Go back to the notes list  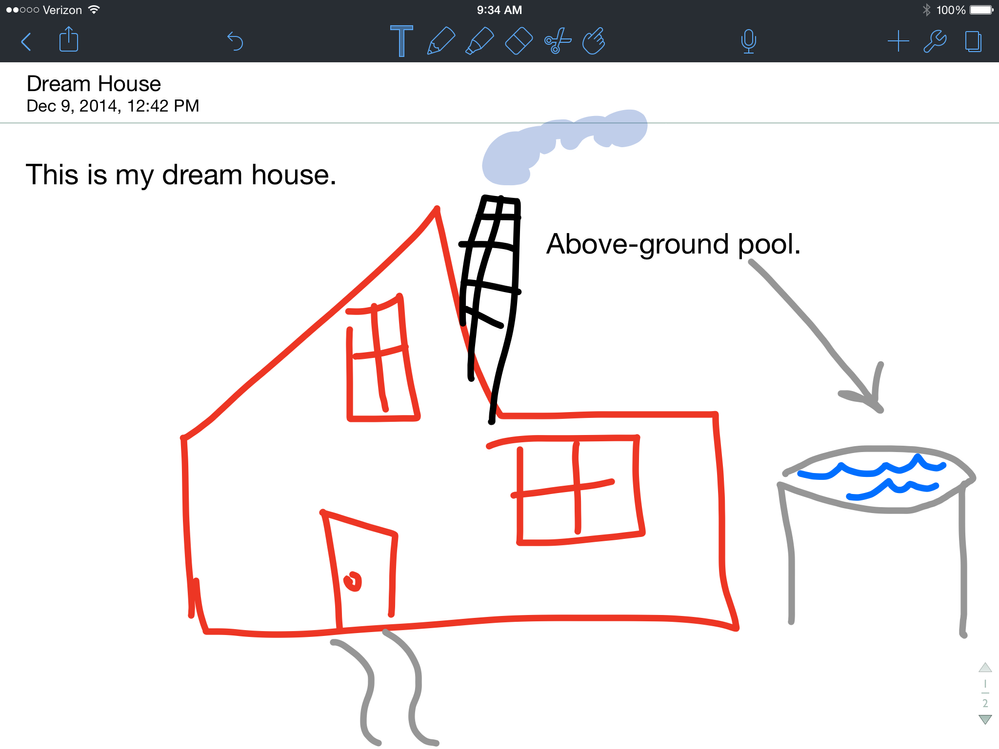click(26, 41)
